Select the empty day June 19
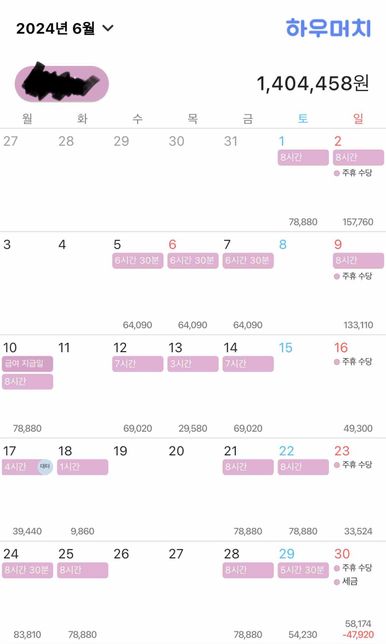386x644 pixels. pyautogui.click(x=138, y=489)
